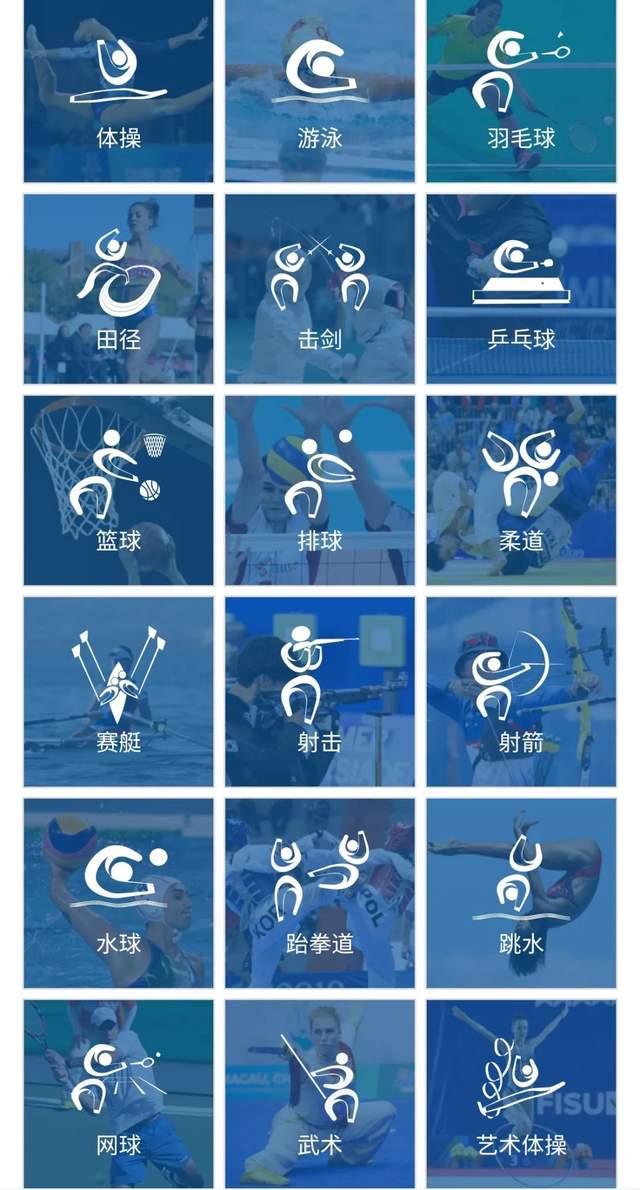This screenshot has width=640, height=1190.
Task: Select the 篮球 sport tile
Action: coord(118,490)
